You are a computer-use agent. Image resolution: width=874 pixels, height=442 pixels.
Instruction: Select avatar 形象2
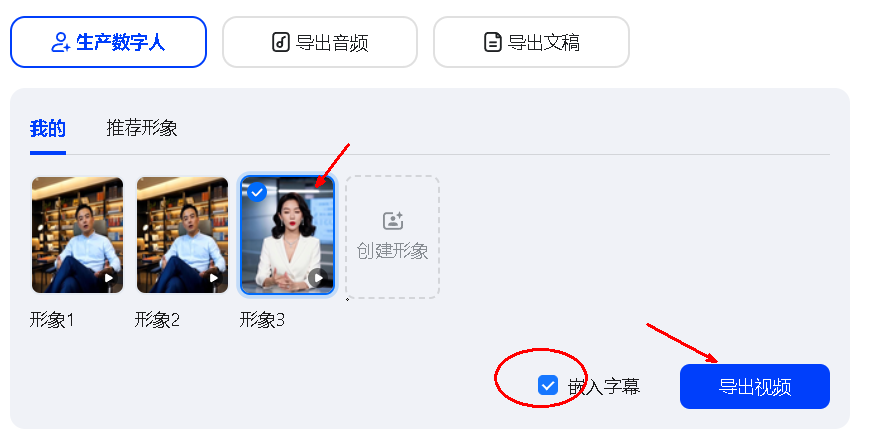pyautogui.click(x=182, y=235)
